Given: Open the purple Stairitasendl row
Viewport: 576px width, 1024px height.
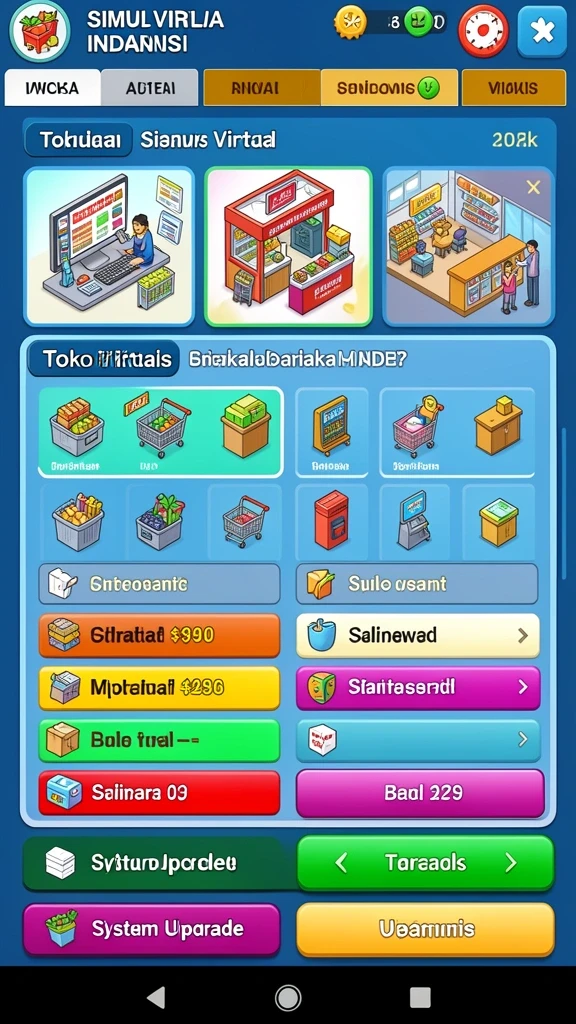Looking at the screenshot, I should coord(418,688).
